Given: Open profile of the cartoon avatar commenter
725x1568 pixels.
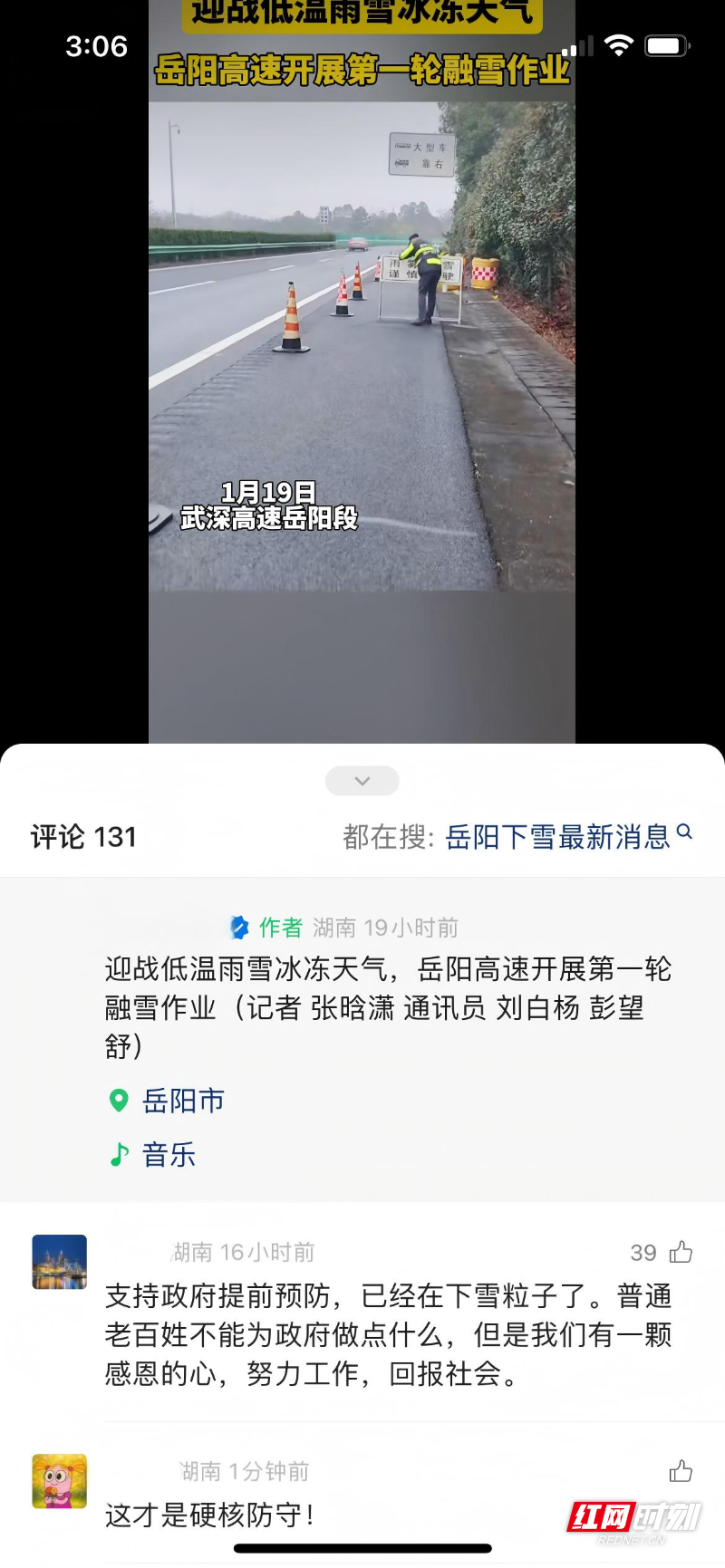Looking at the screenshot, I should (60, 1481).
